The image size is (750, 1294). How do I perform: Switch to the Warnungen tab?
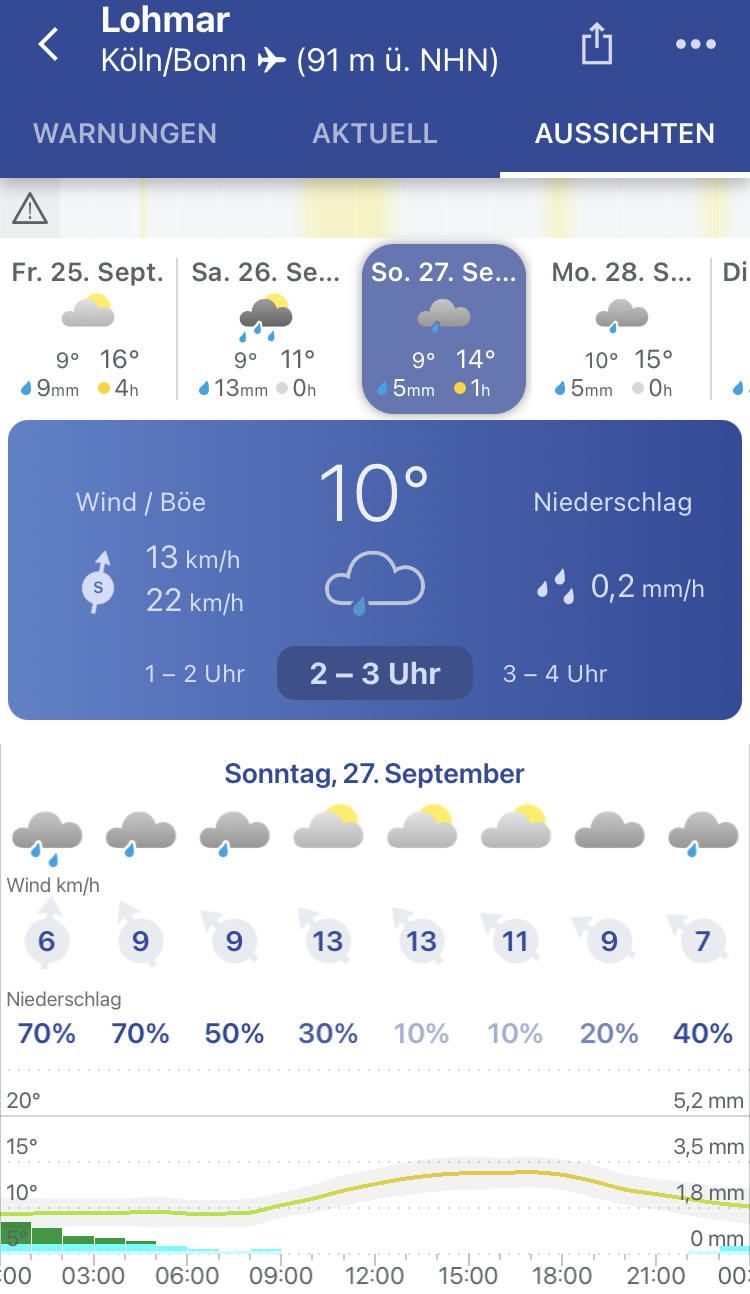(x=125, y=134)
